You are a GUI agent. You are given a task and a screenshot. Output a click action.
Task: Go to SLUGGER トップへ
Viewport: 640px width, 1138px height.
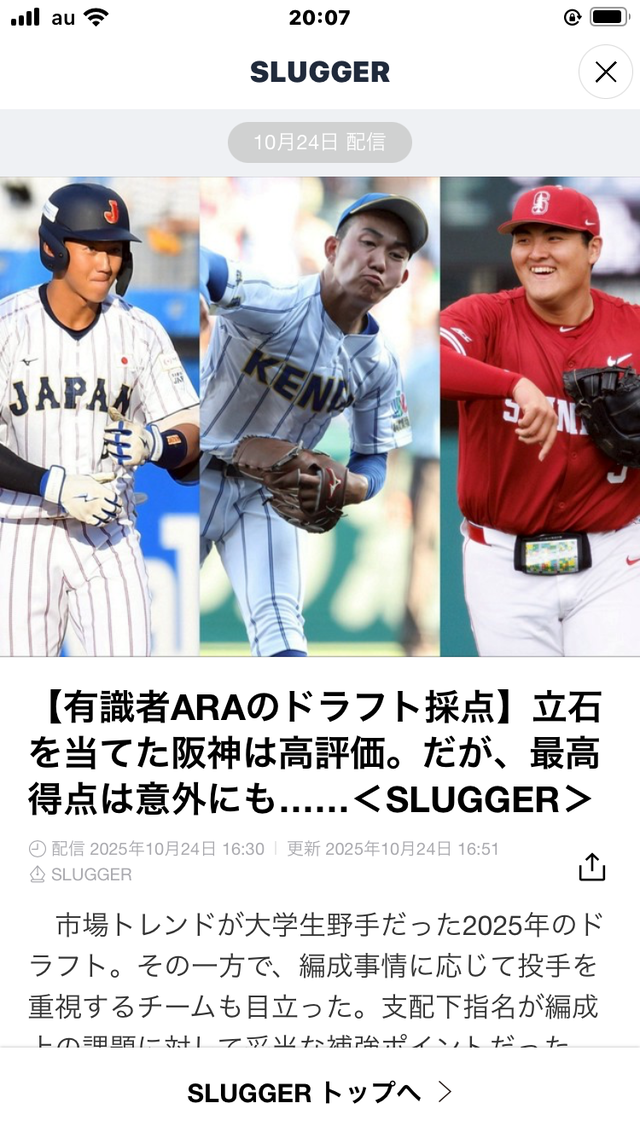coord(320,1092)
